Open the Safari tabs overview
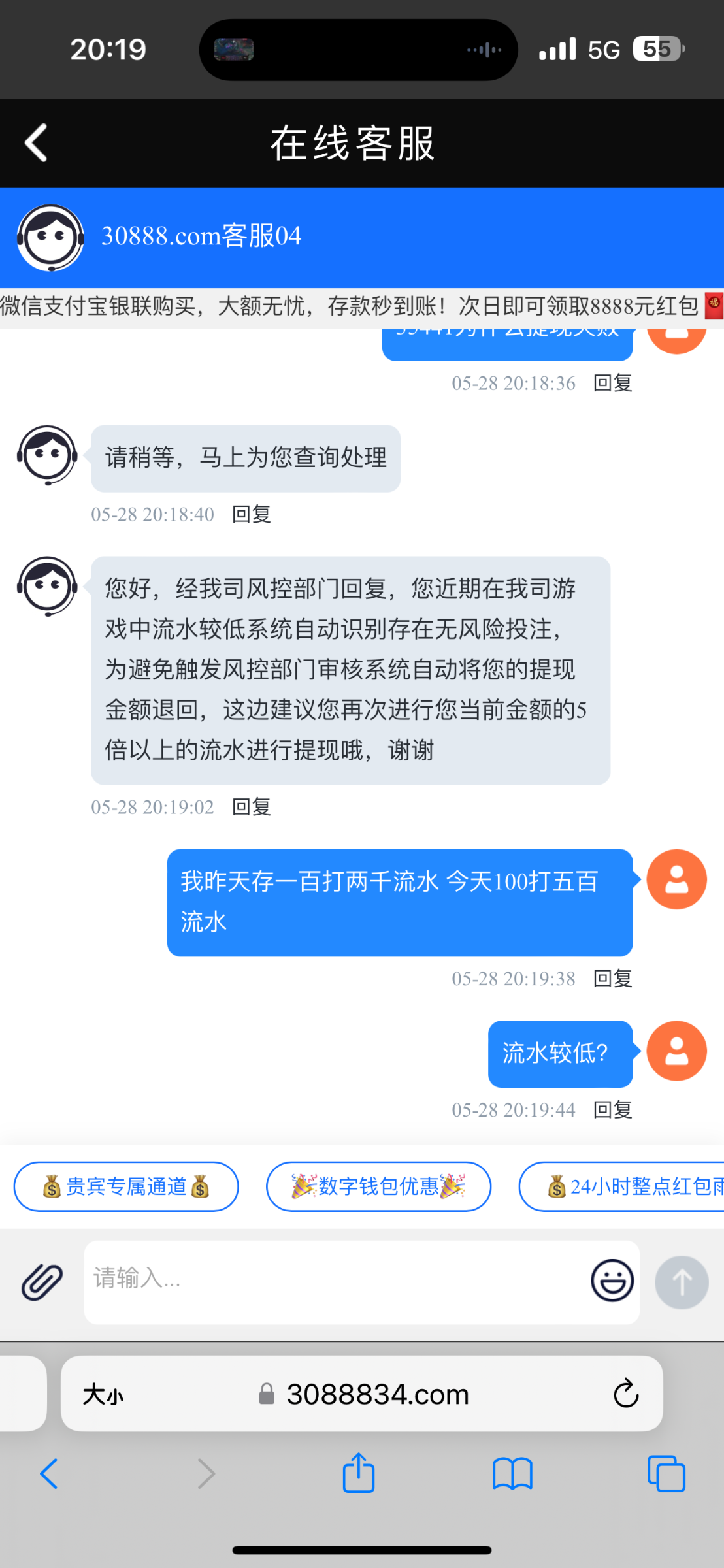 [666, 1474]
